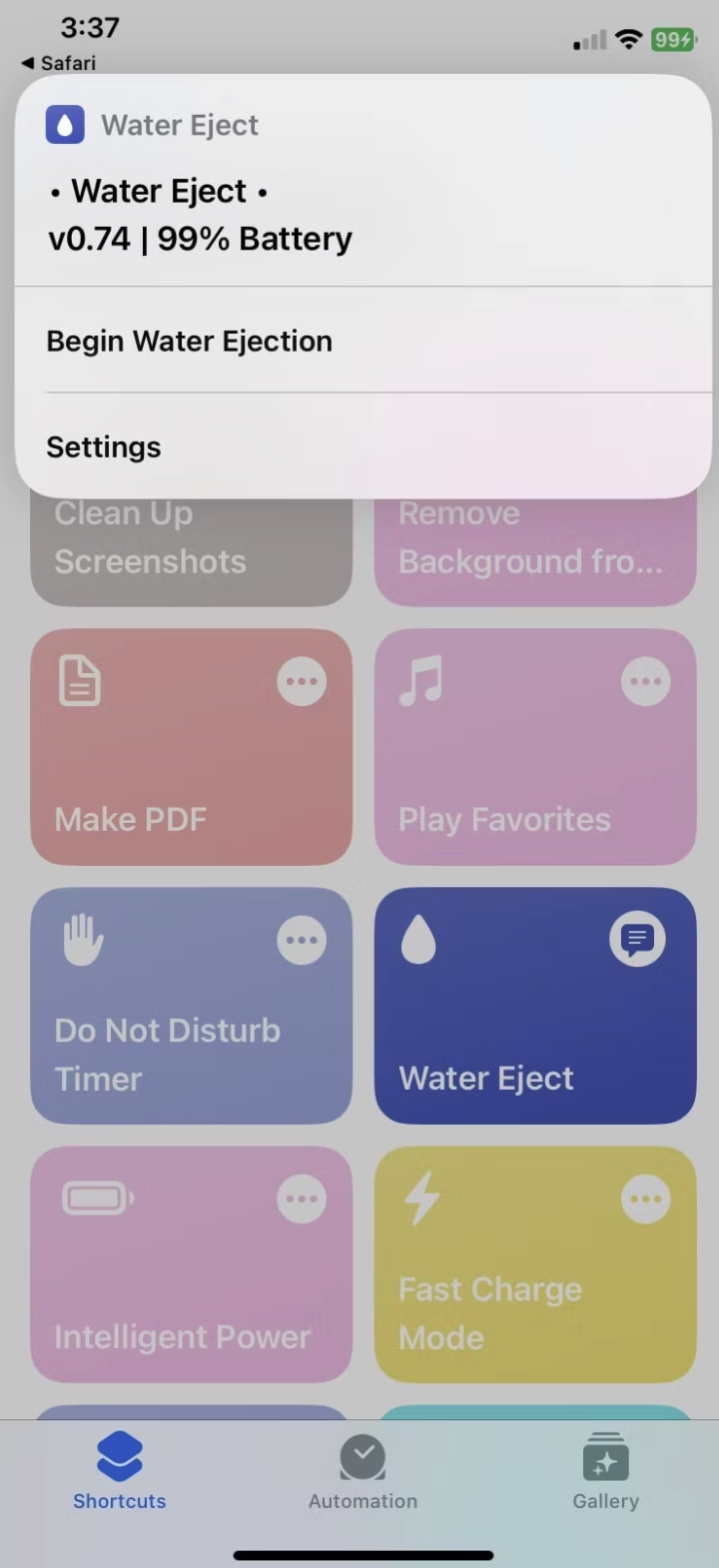The width and height of the screenshot is (719, 1568).
Task: Open Fast Charge Mode more options
Action: point(646,1199)
